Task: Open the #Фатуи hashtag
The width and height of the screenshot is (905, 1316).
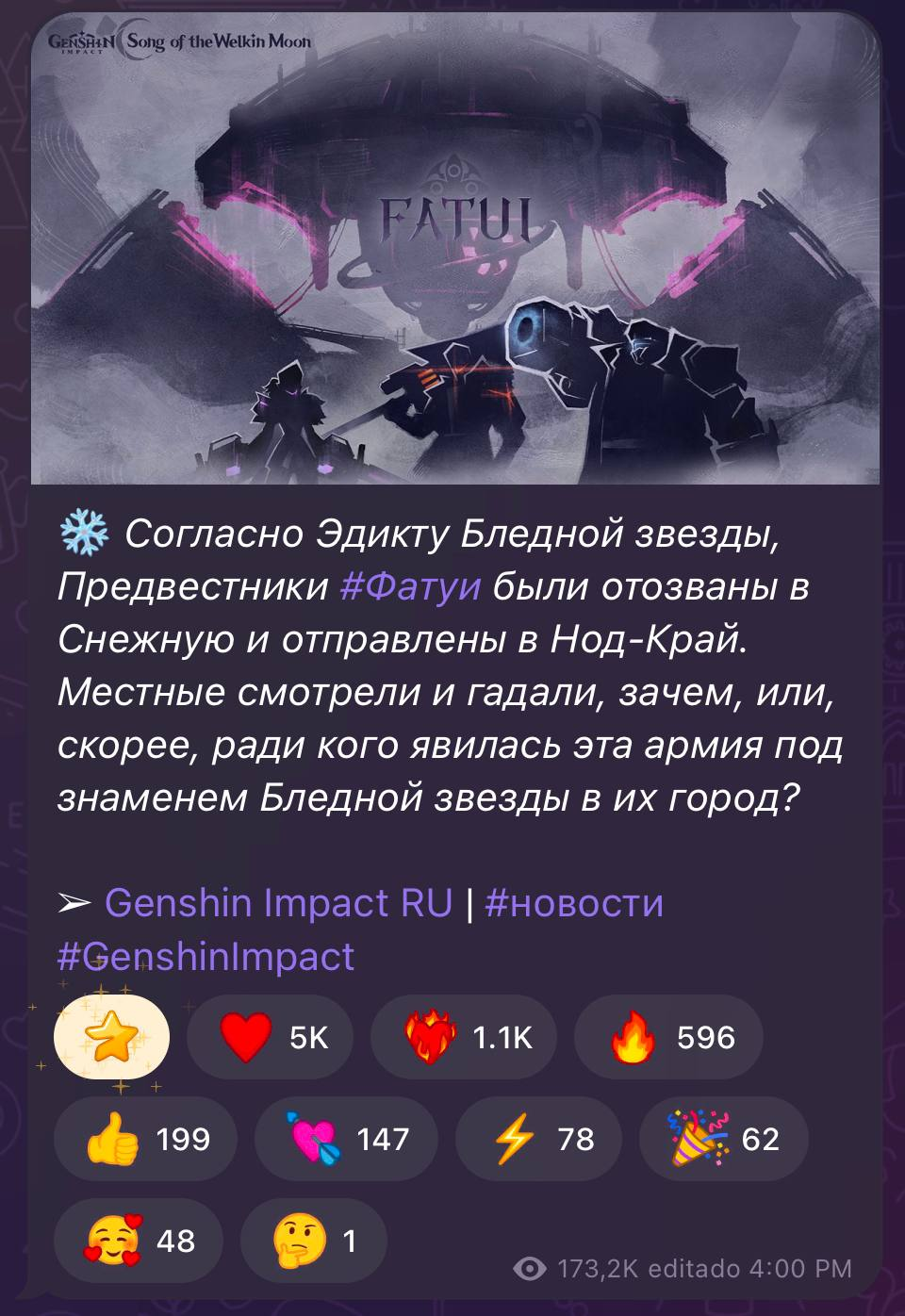Action: pos(410,586)
